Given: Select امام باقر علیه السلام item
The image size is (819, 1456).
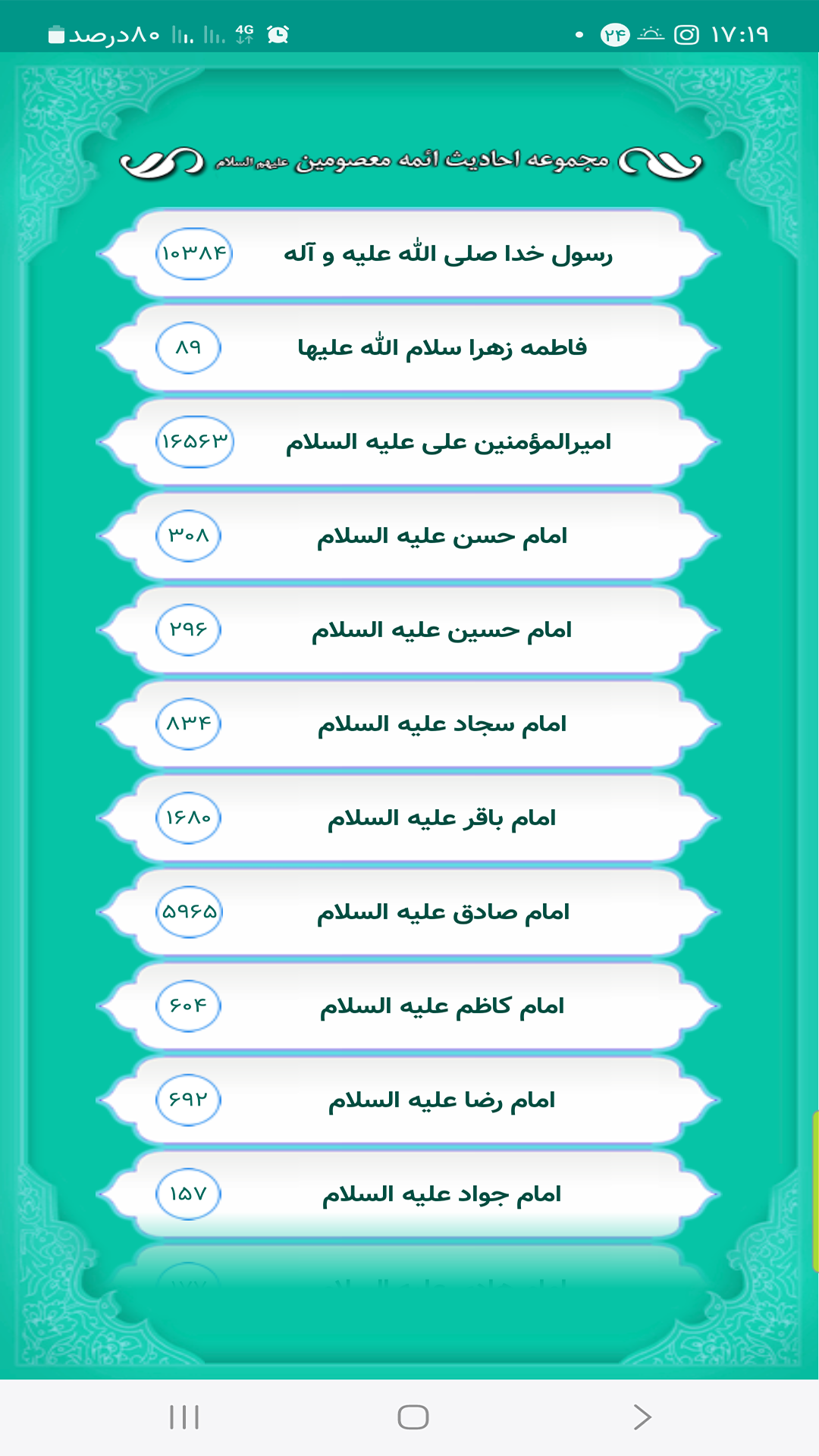Looking at the screenshot, I should [x=409, y=817].
